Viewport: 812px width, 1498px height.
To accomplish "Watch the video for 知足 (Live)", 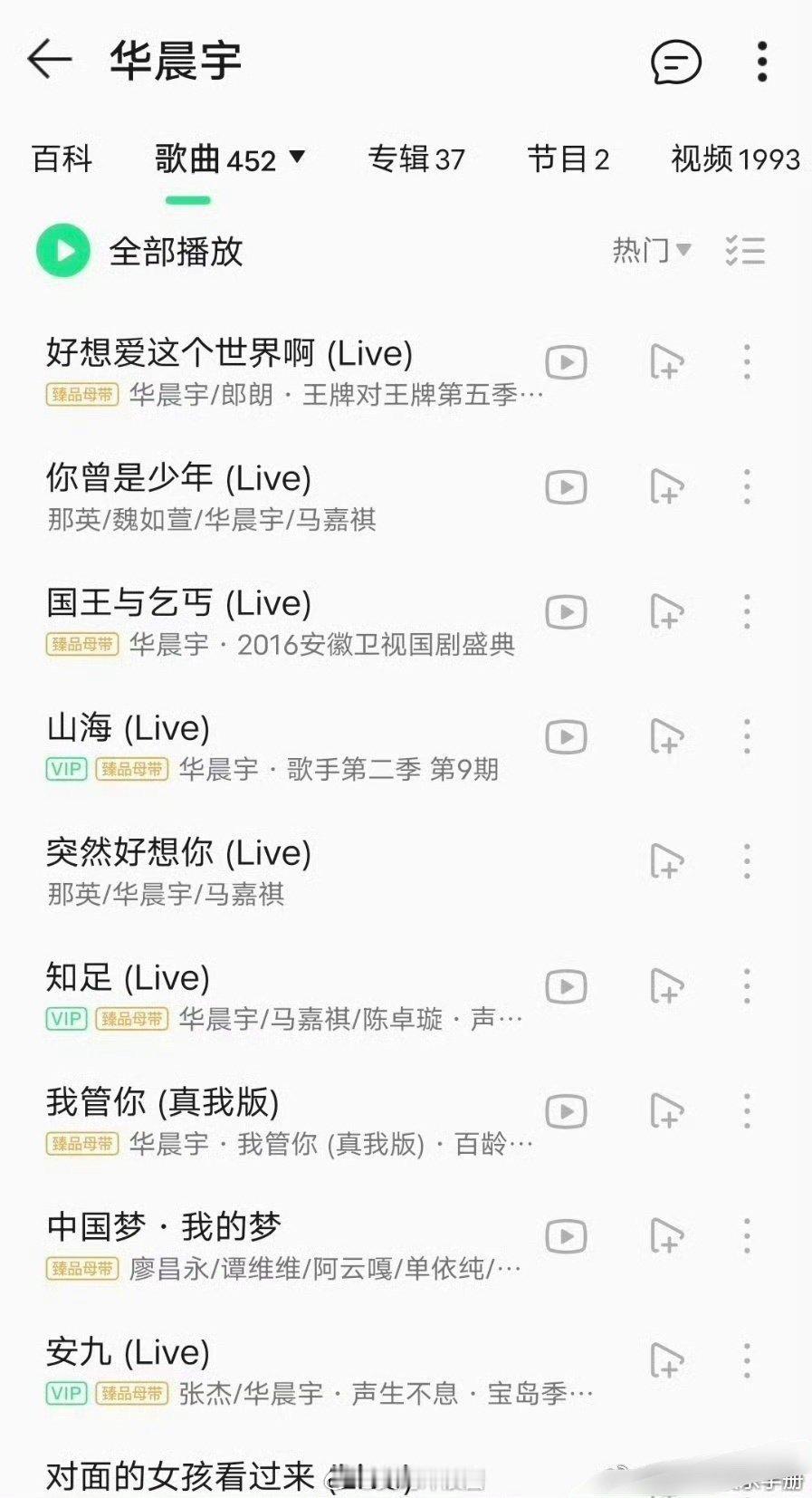I will [x=566, y=987].
